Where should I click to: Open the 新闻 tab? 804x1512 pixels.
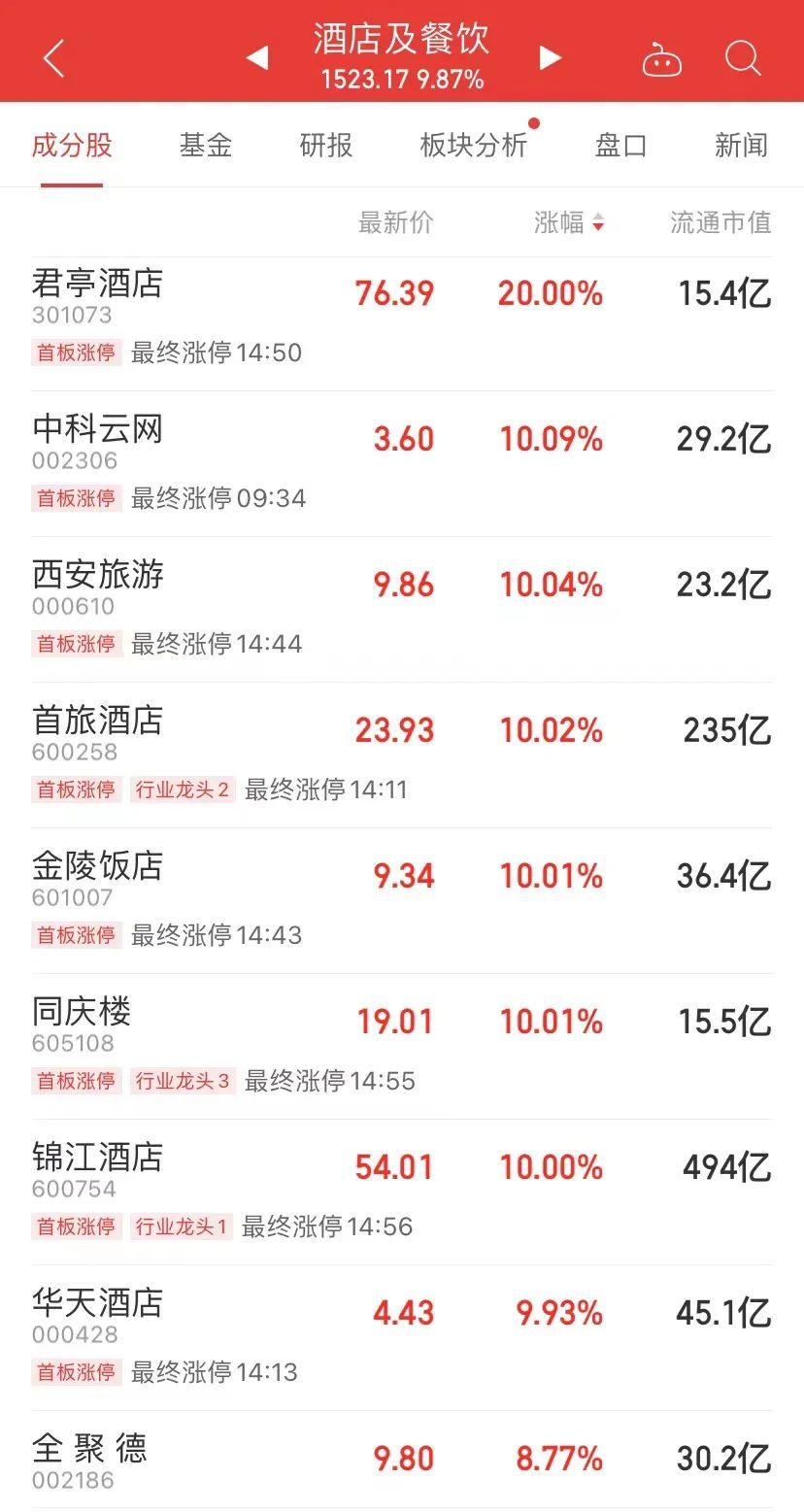(x=741, y=146)
